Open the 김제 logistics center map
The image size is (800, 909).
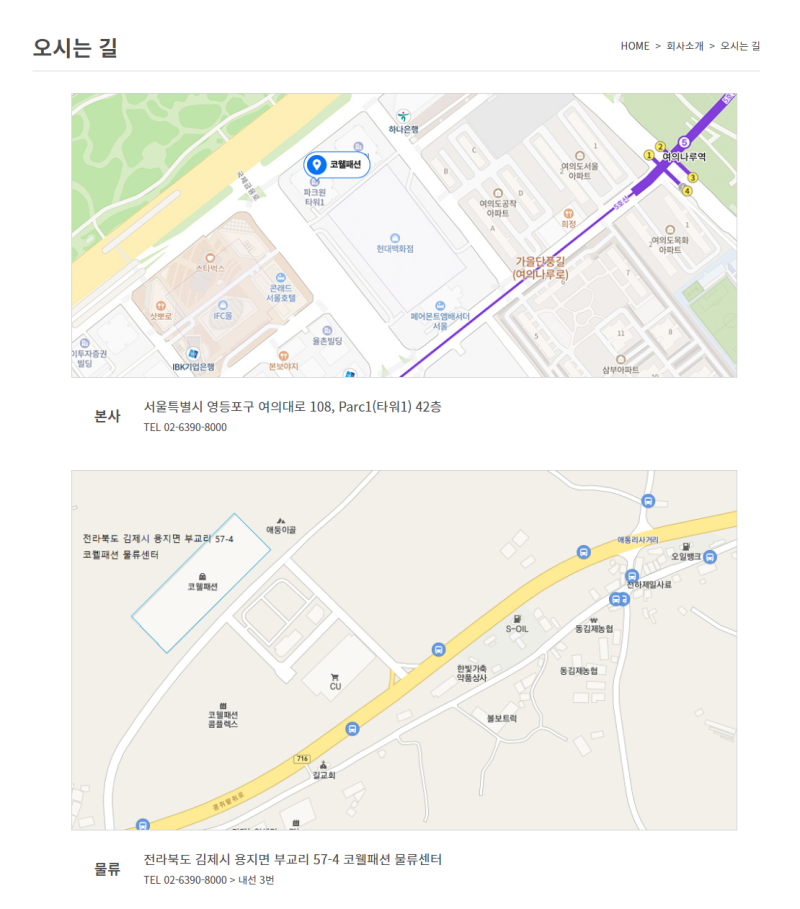pos(404,650)
